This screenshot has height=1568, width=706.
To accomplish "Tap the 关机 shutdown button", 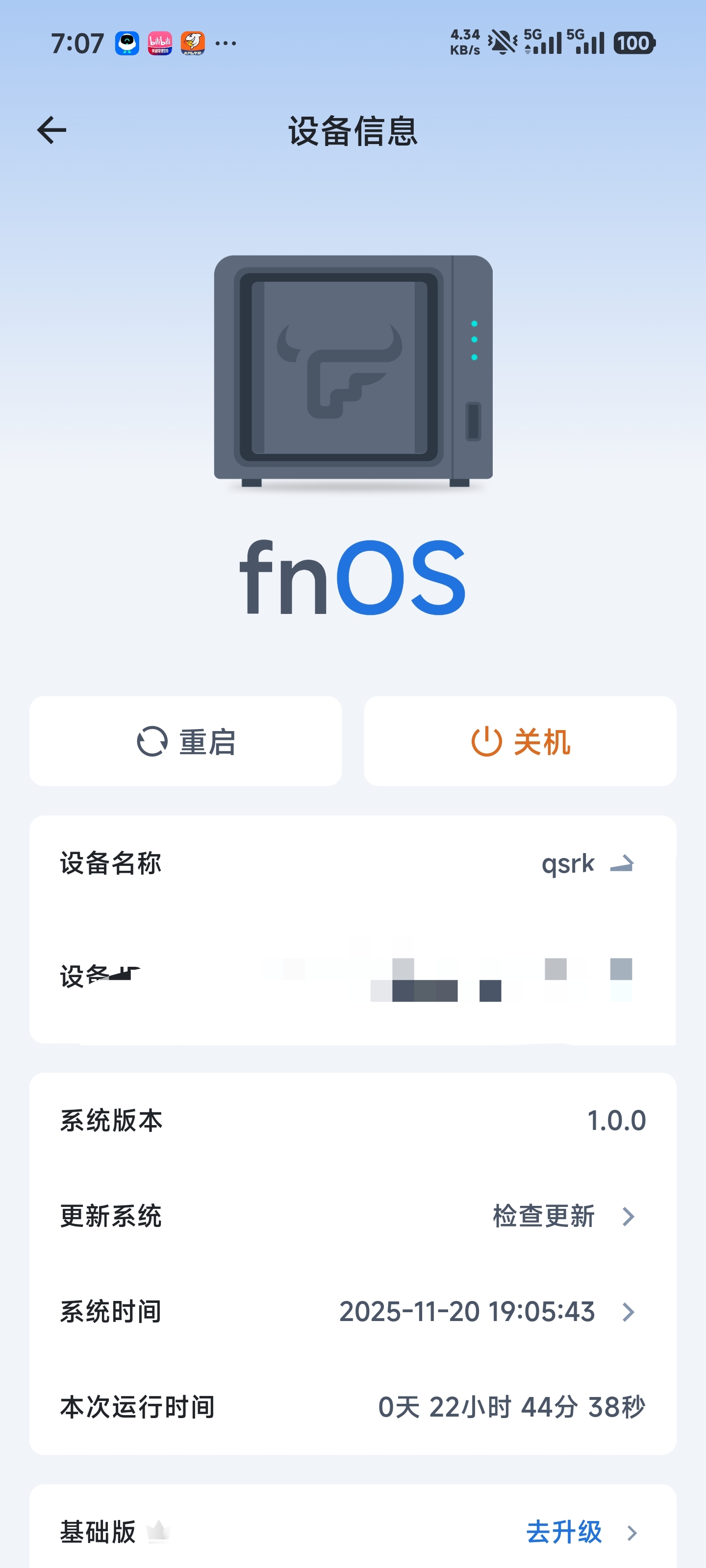I will tap(520, 741).
